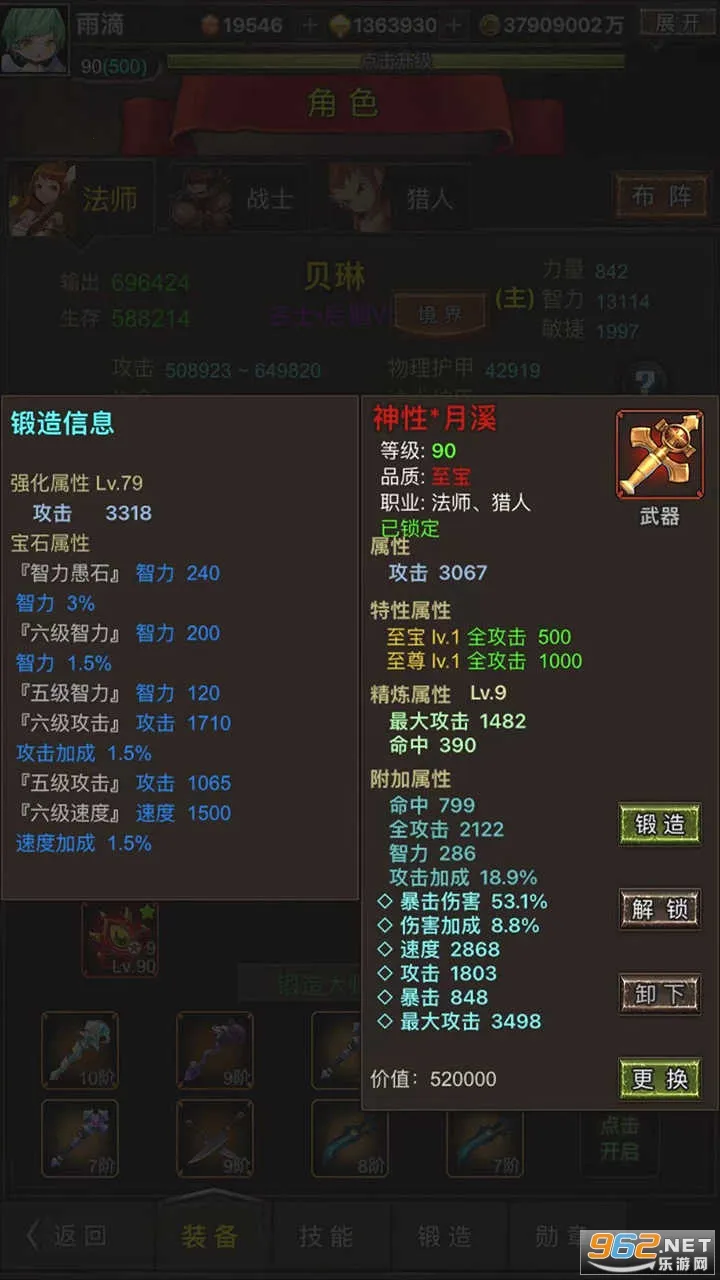
Task: Select the 8阶 weapon item
Action: pyautogui.click(x=349, y=1138)
